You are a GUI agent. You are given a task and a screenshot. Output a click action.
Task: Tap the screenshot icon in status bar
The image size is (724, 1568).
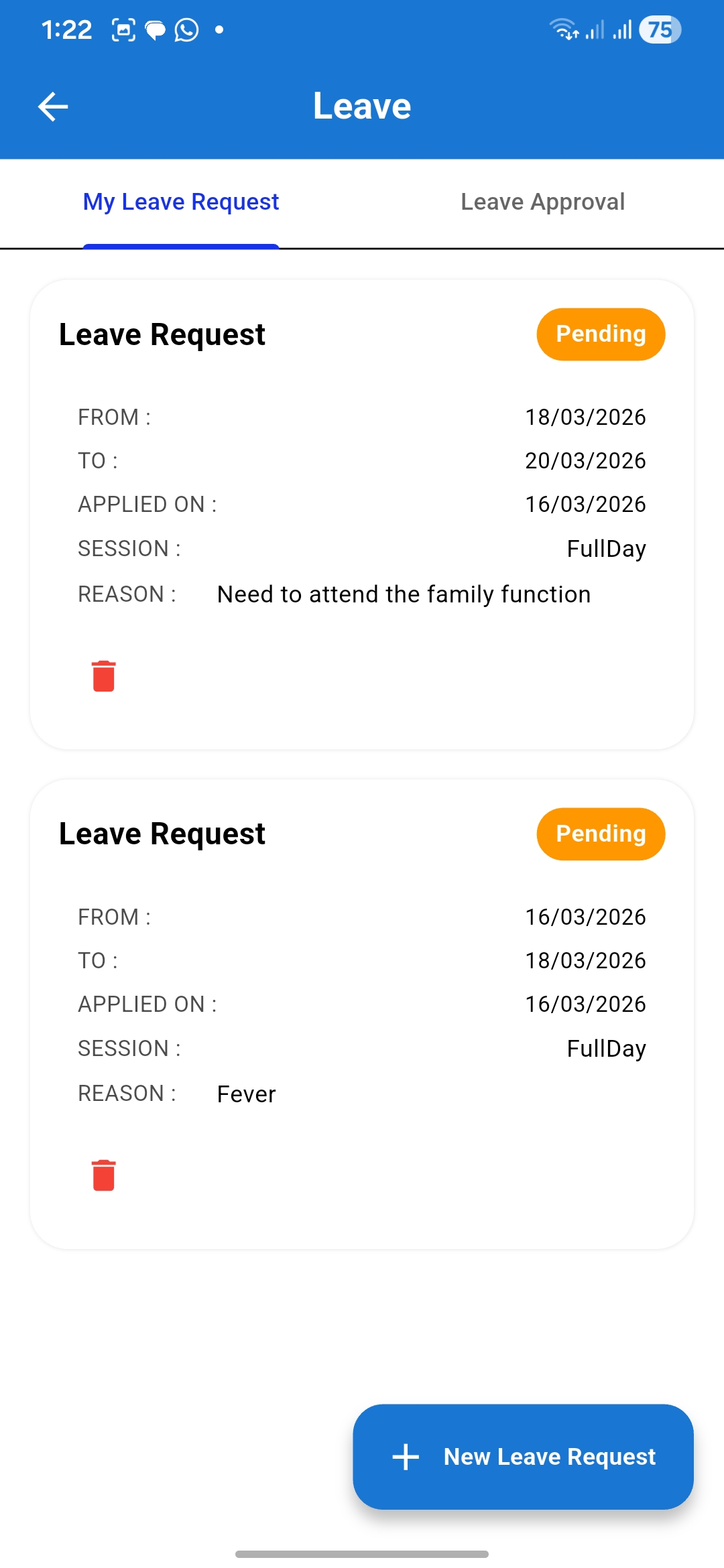coord(124,29)
